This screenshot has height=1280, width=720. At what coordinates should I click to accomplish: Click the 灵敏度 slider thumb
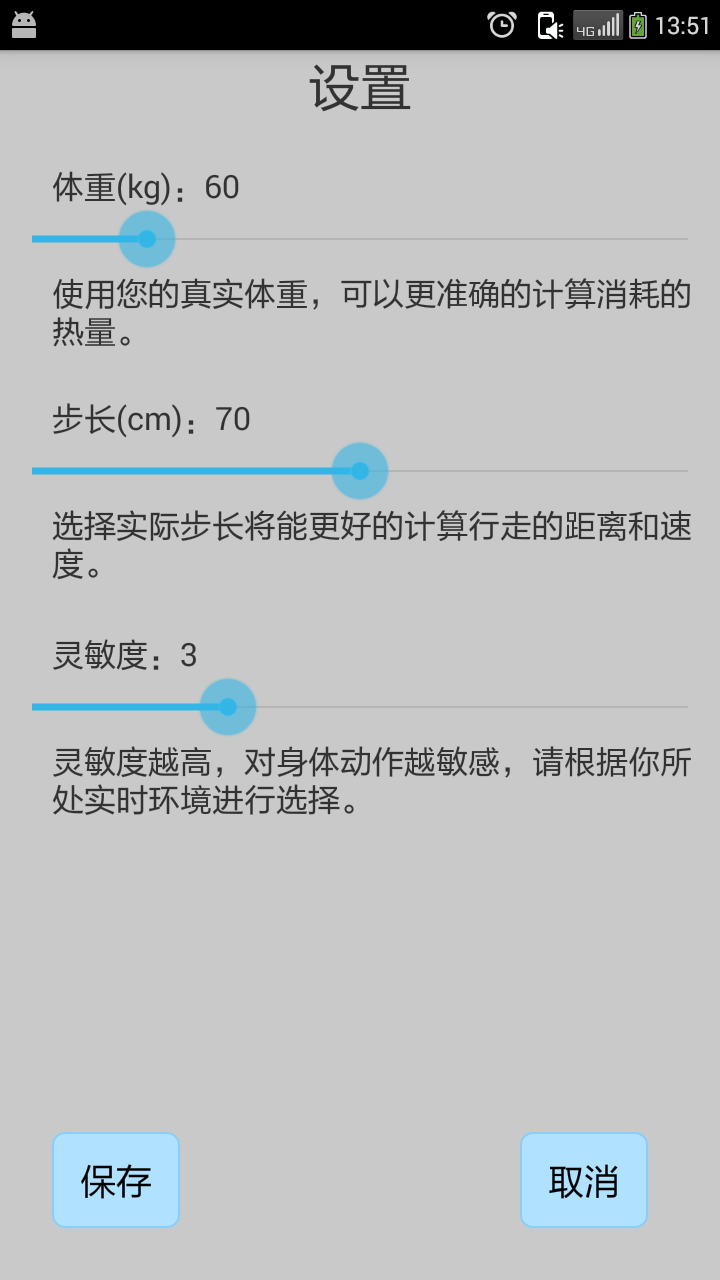[227, 707]
